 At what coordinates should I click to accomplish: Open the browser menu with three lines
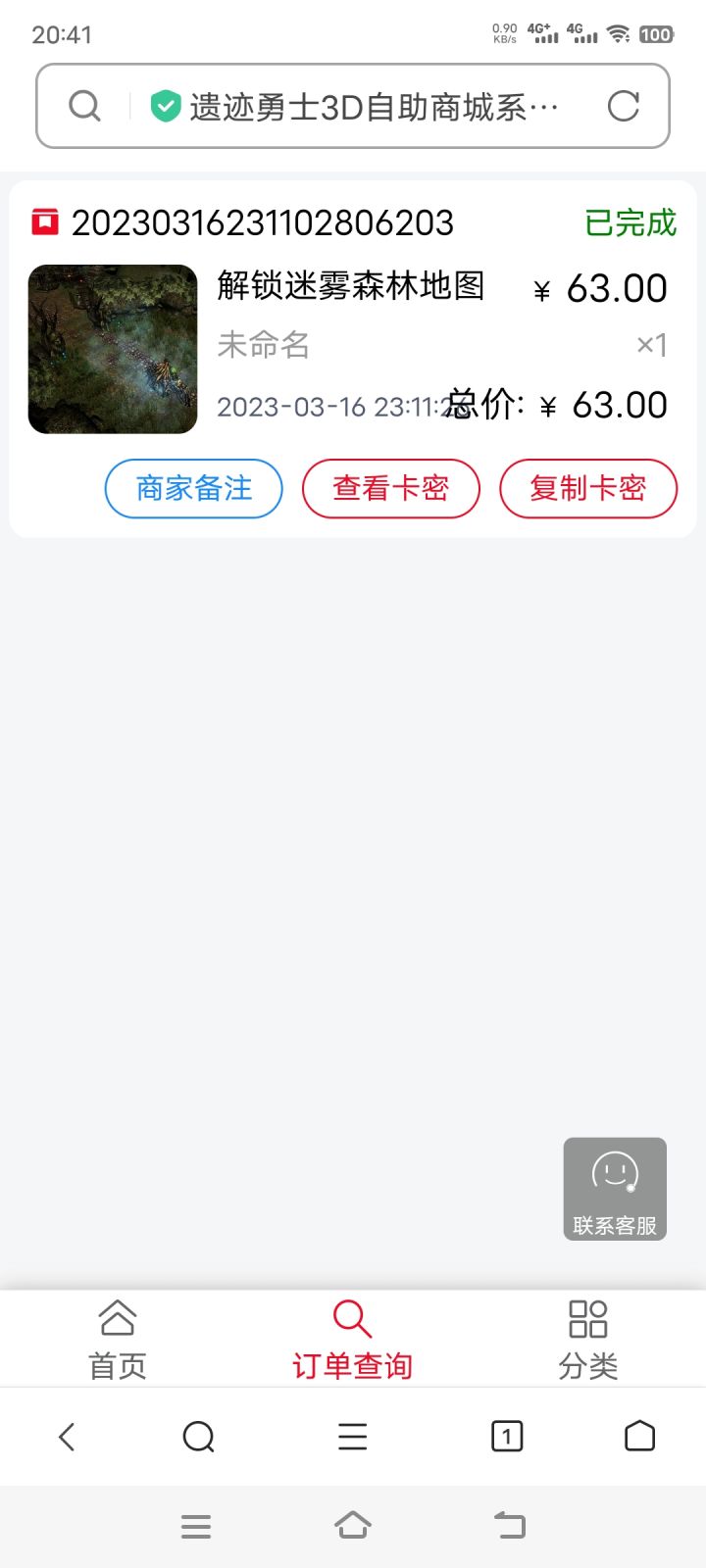coord(353,1437)
